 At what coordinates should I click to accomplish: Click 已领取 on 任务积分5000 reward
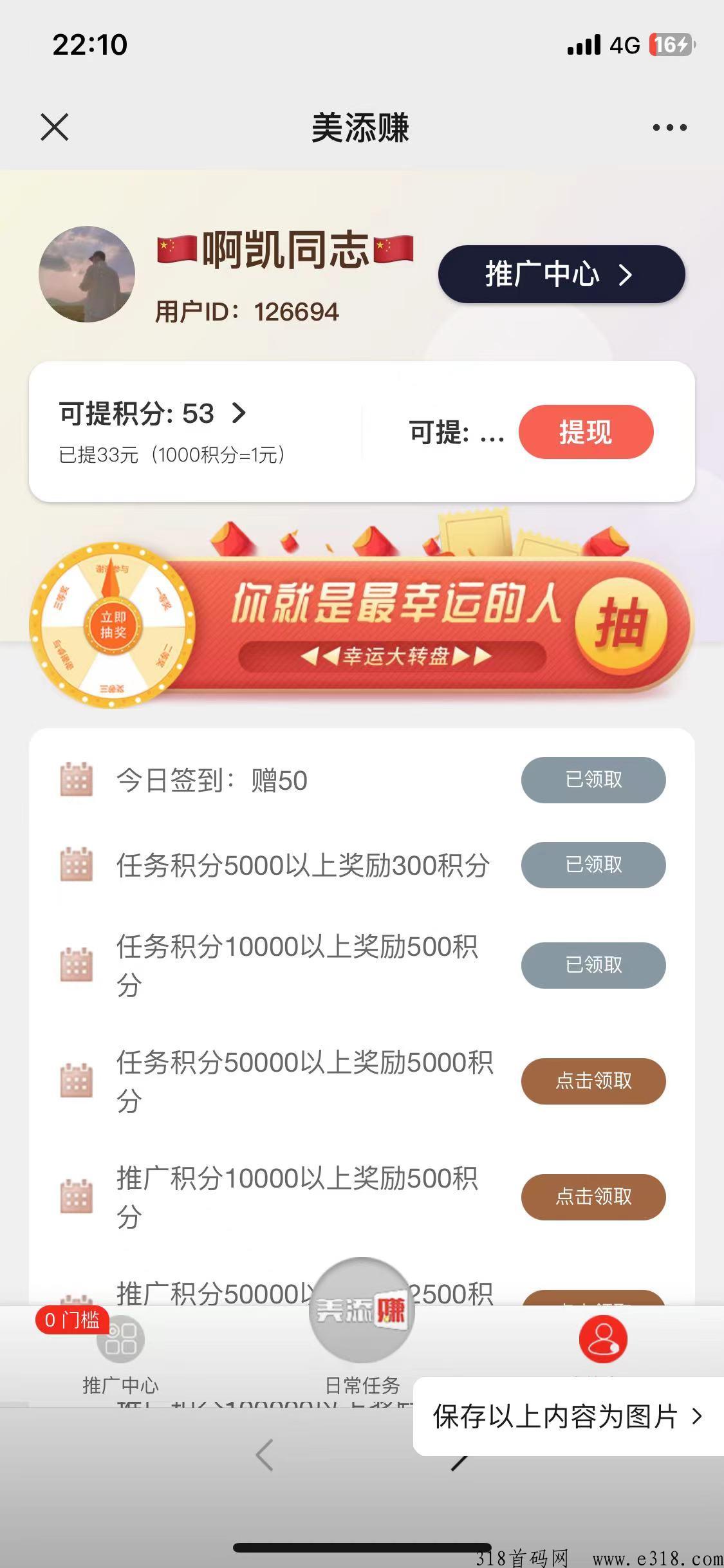pos(592,866)
